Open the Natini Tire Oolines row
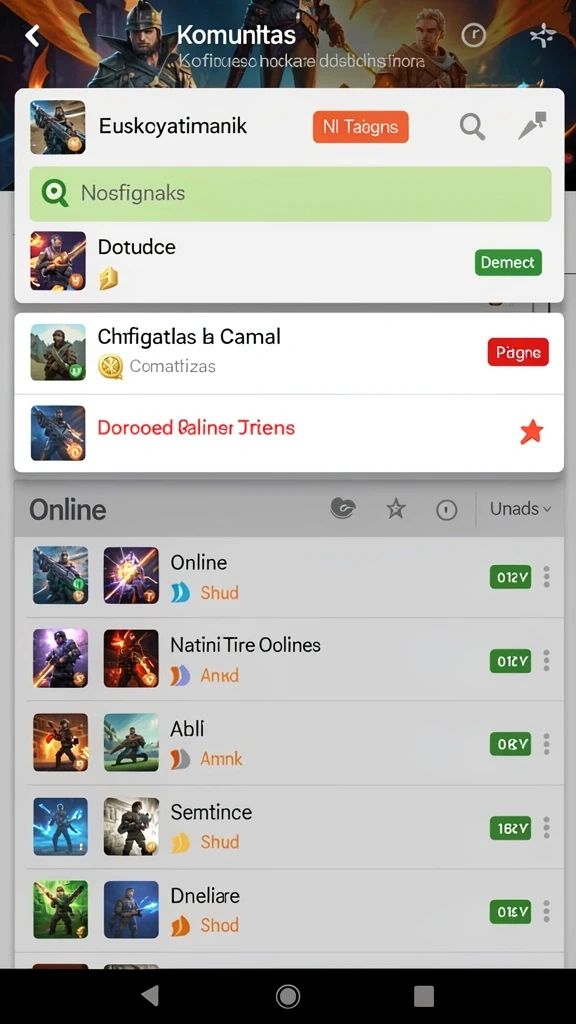Viewport: 576px width, 1024px height. coord(289,660)
